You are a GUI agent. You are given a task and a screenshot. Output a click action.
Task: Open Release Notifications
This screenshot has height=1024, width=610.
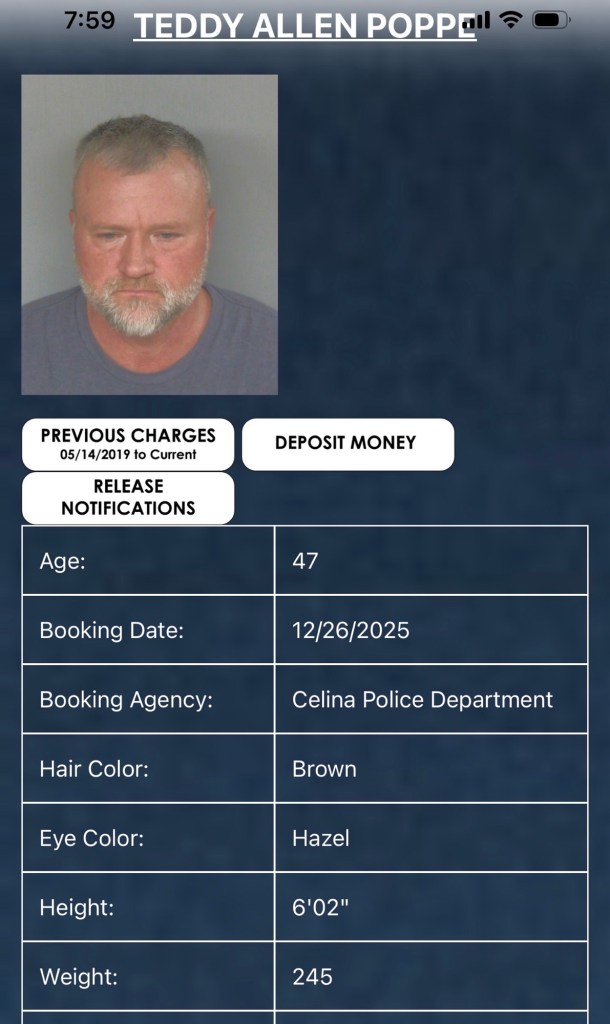point(128,497)
